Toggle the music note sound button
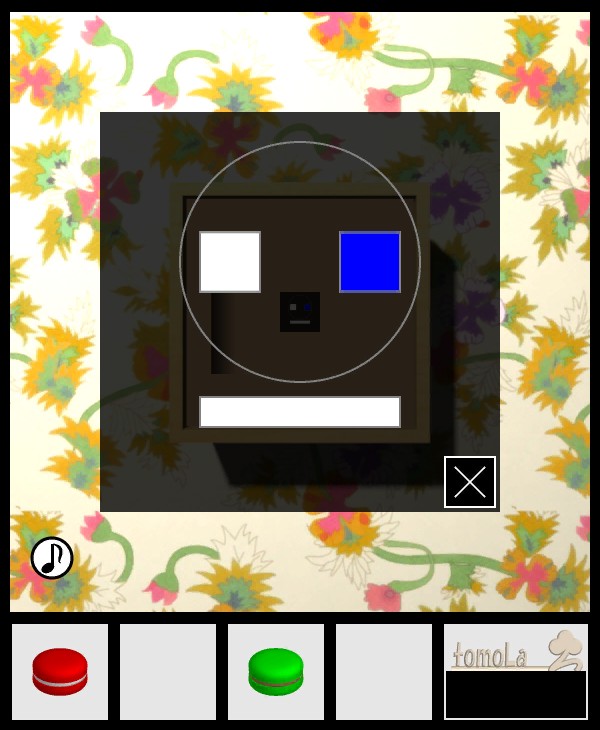600x730 pixels. point(52,557)
